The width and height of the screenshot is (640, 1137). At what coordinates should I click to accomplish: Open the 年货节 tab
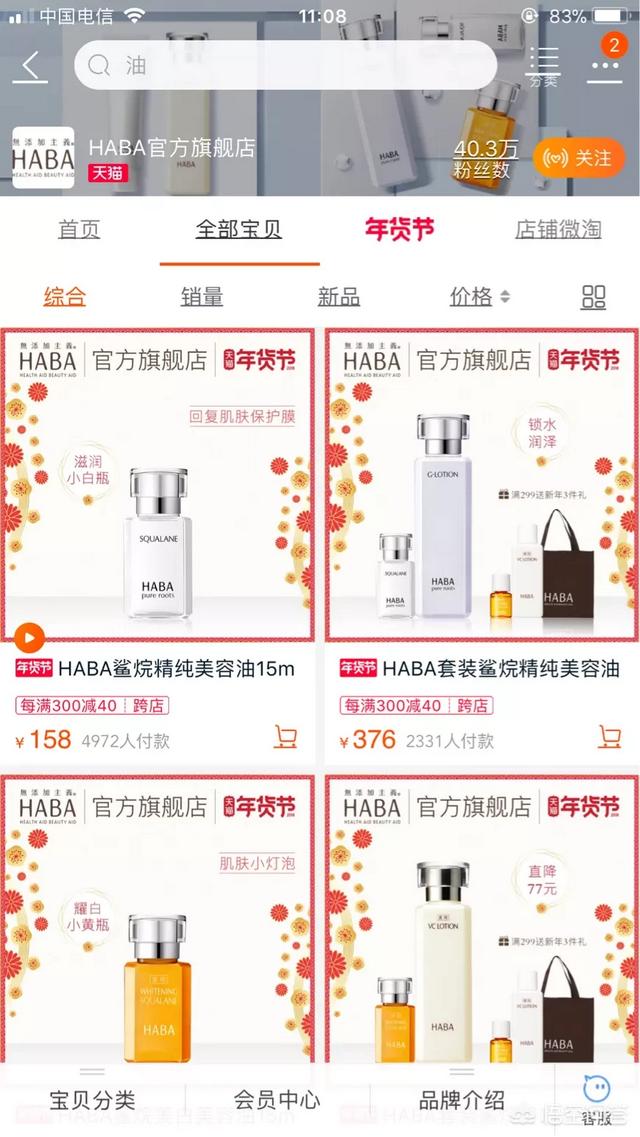coord(399,230)
